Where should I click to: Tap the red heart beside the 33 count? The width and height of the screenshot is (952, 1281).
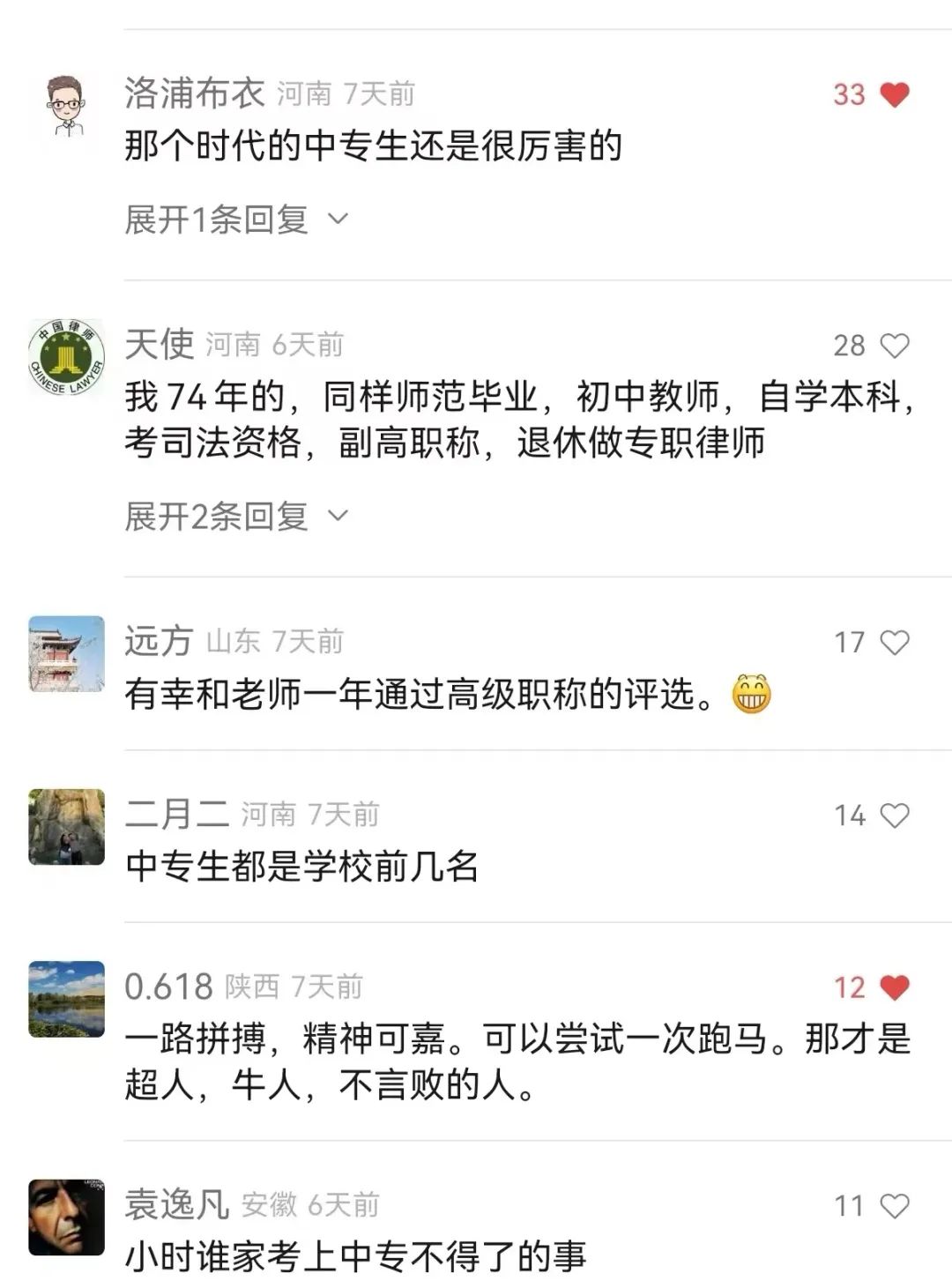[892, 94]
